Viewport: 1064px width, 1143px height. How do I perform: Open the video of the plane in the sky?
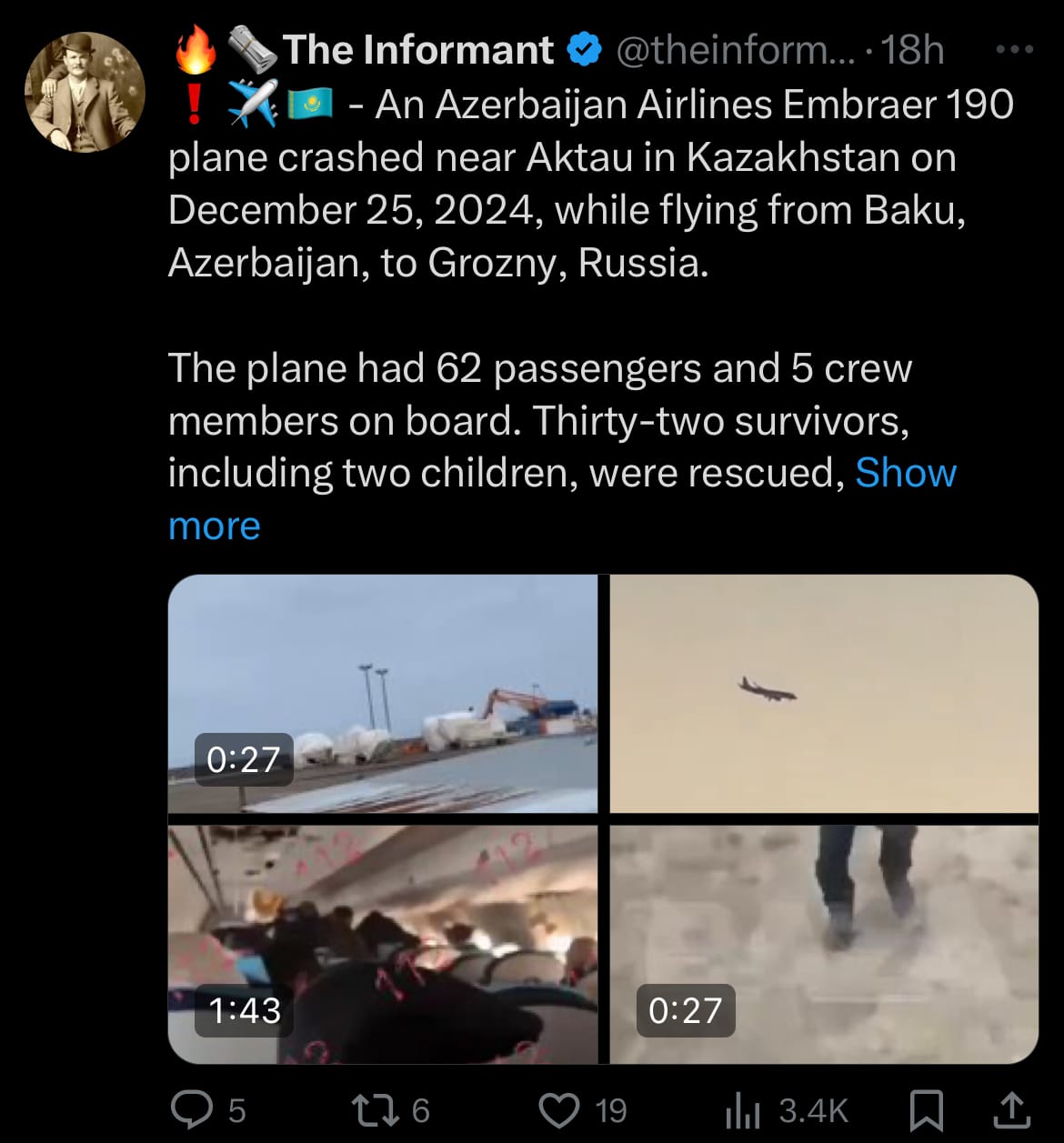click(x=824, y=694)
